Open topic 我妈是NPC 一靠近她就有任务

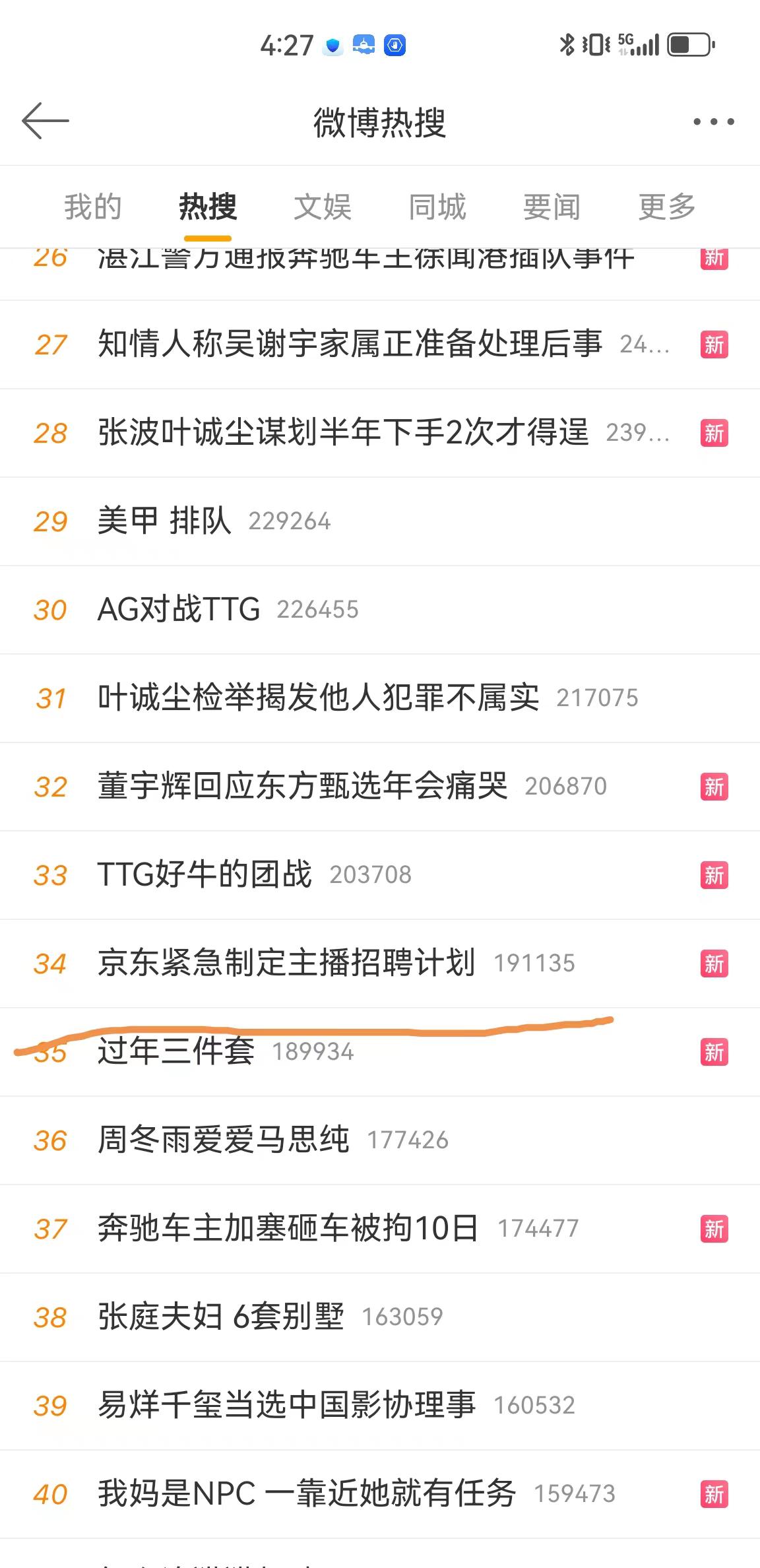pyautogui.click(x=307, y=1494)
